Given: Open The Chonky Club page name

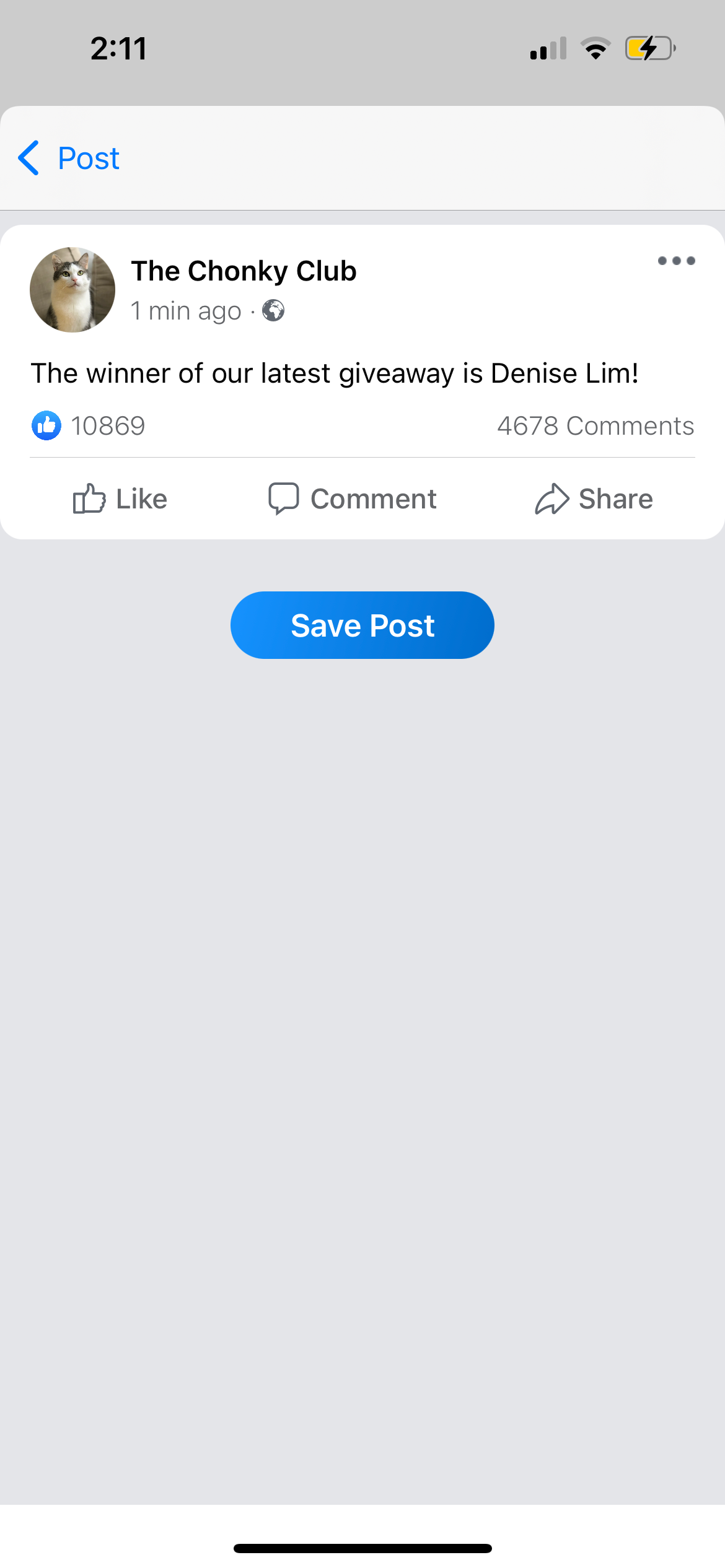Looking at the screenshot, I should [244, 271].
